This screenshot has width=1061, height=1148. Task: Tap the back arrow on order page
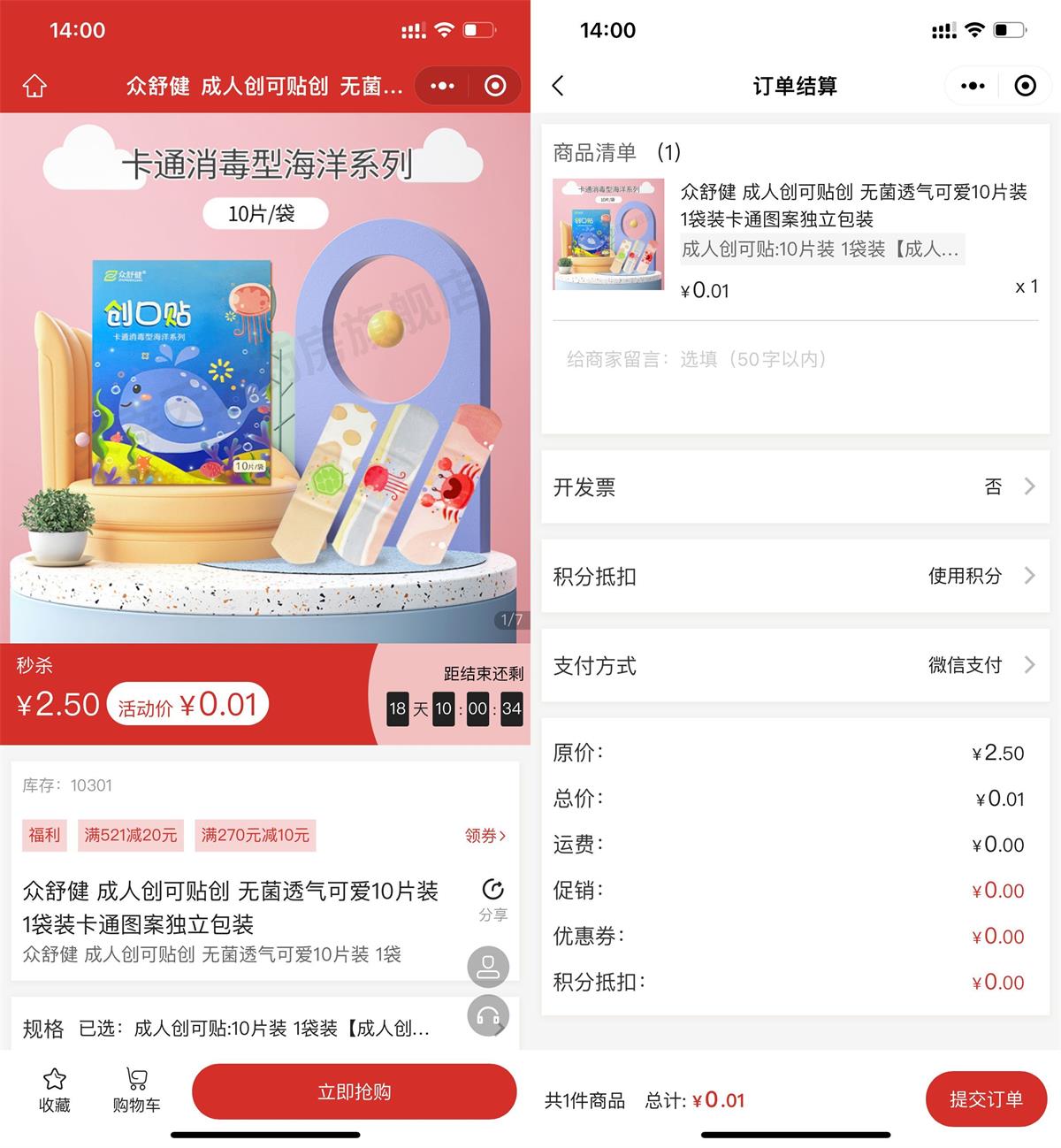click(x=558, y=86)
